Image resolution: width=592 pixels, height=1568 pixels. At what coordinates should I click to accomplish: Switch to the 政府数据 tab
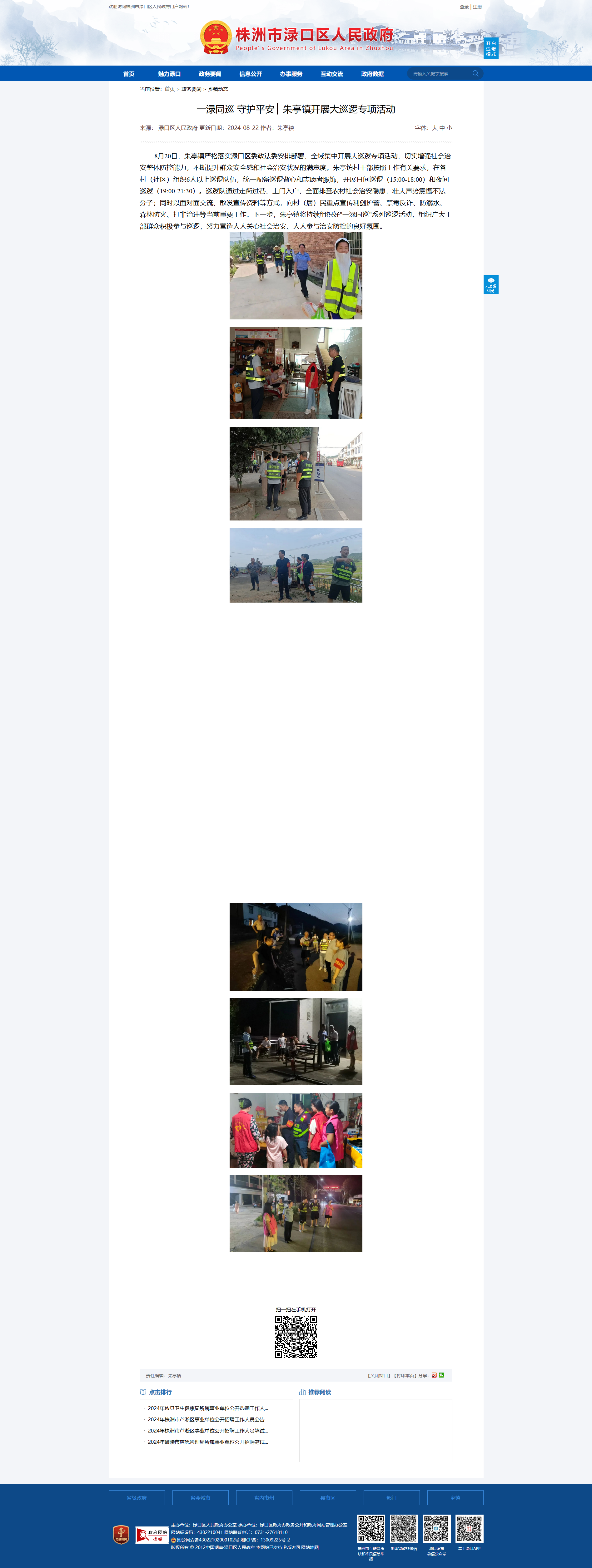tap(372, 74)
